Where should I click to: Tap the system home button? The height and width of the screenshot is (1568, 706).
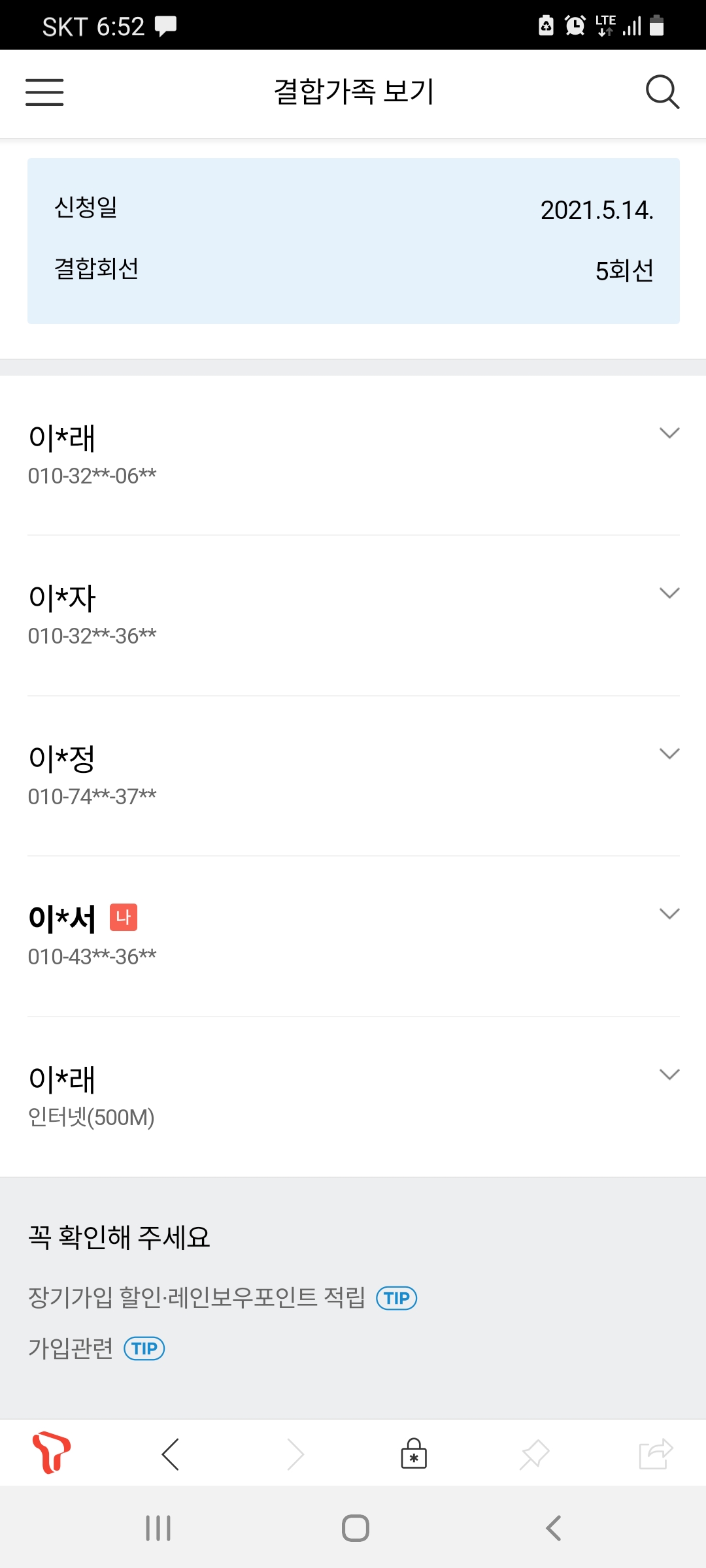(355, 1528)
